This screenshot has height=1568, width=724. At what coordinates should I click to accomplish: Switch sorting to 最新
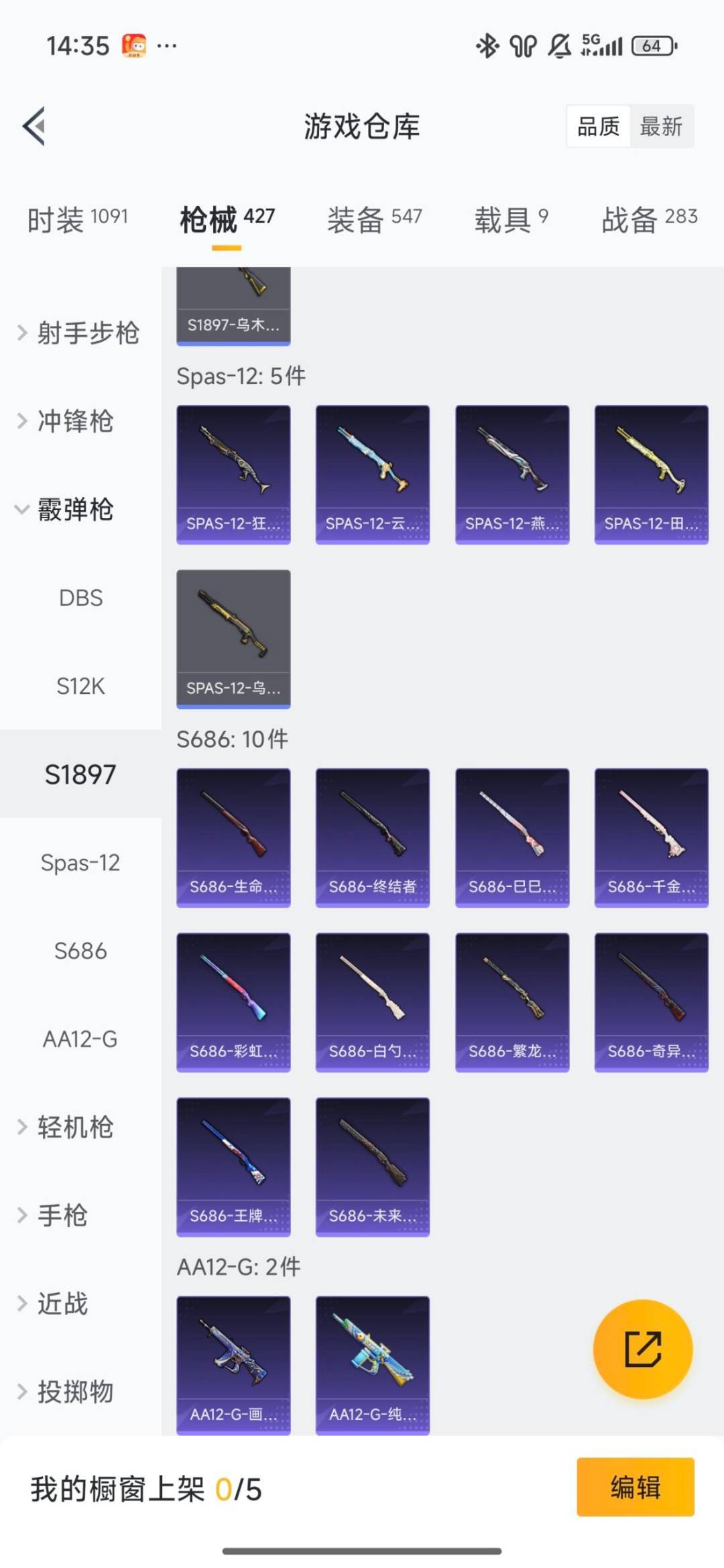[660, 127]
